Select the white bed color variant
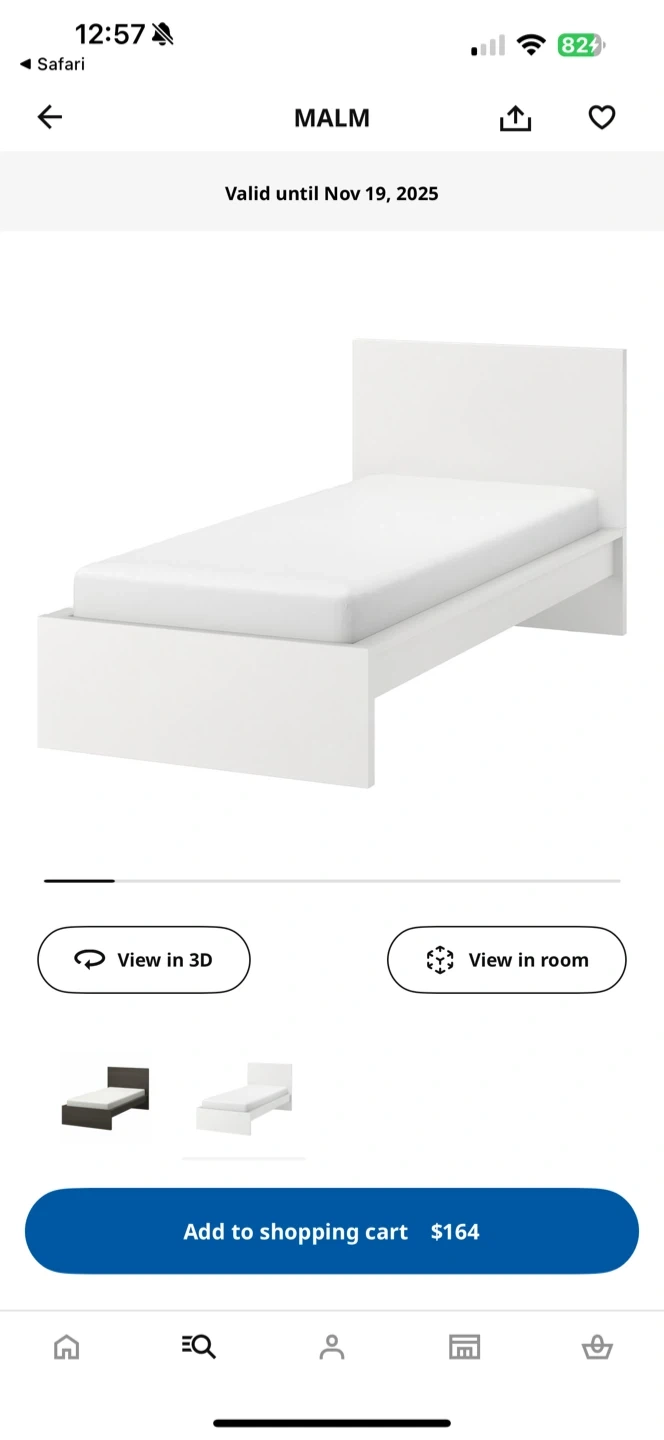 coord(244,1097)
